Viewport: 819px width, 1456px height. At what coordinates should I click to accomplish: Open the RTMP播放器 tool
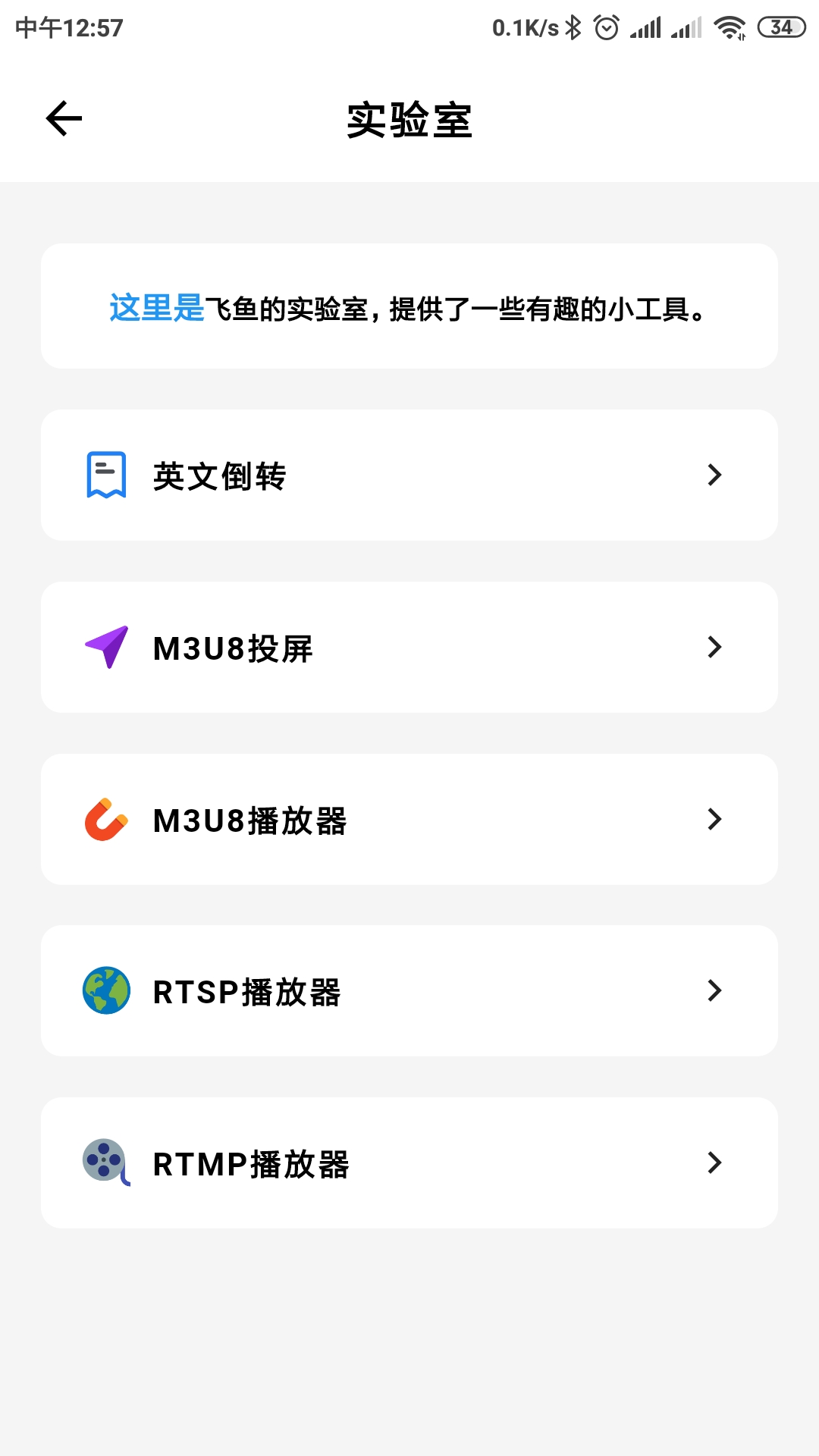pos(409,1163)
